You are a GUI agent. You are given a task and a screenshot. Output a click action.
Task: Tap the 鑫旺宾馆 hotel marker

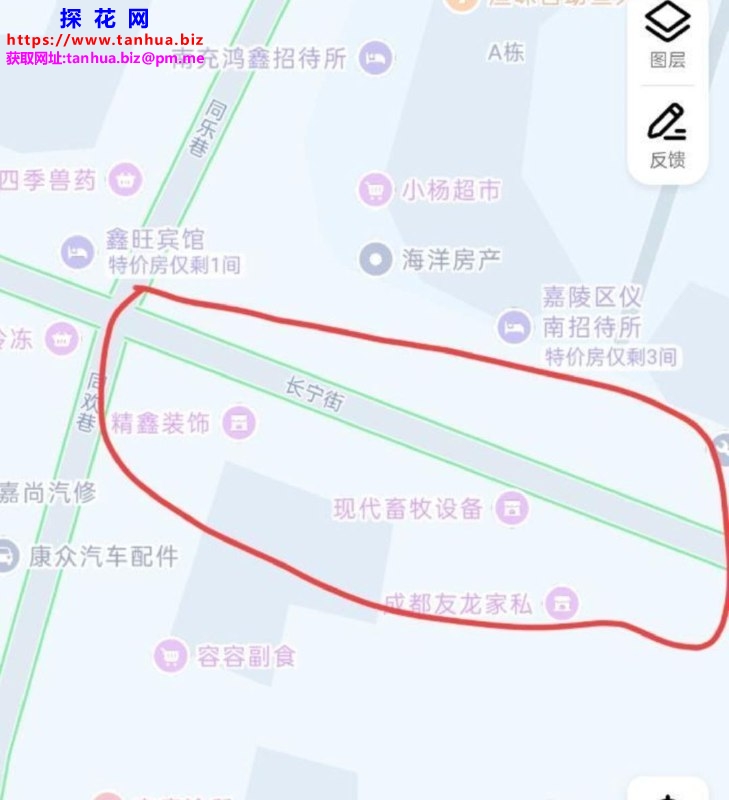(77, 251)
